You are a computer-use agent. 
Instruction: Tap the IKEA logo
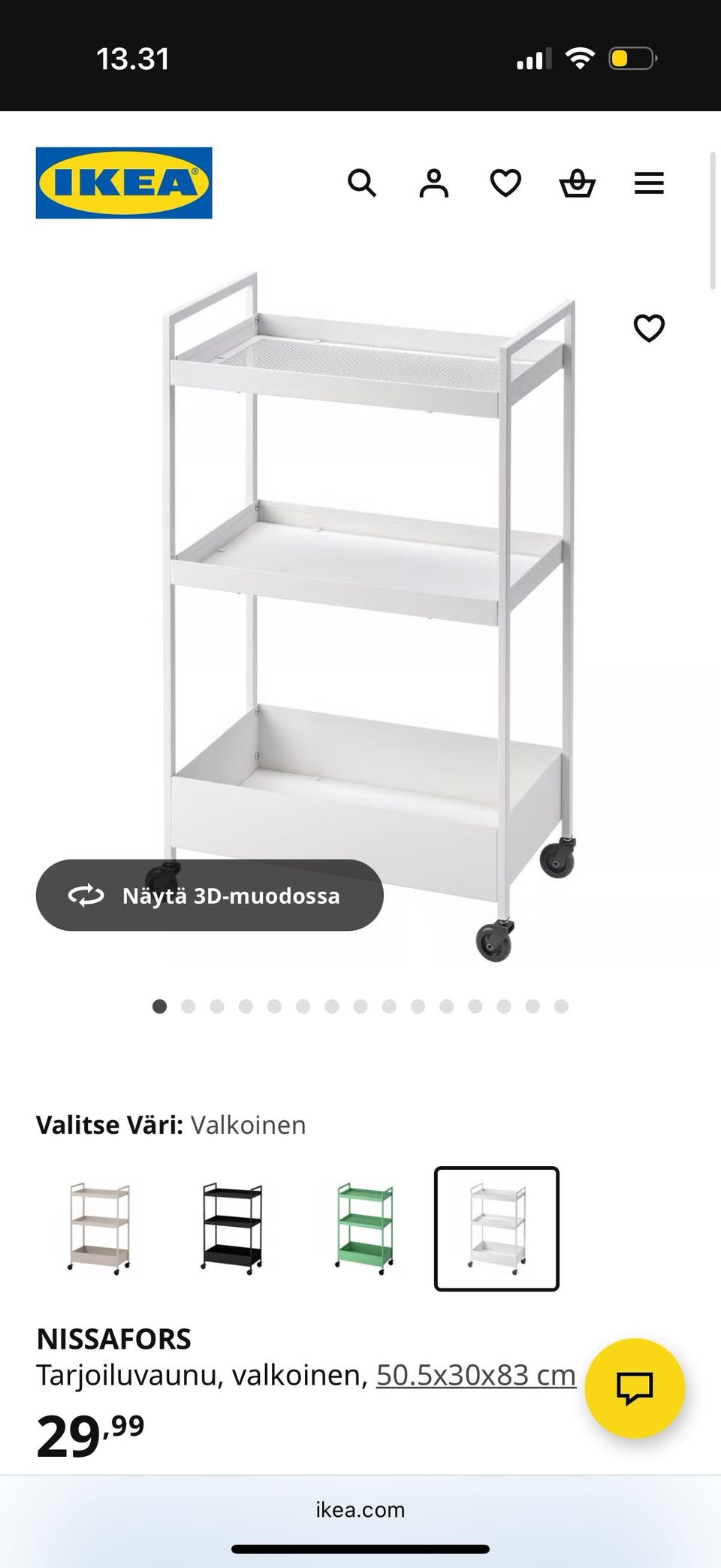tap(122, 183)
